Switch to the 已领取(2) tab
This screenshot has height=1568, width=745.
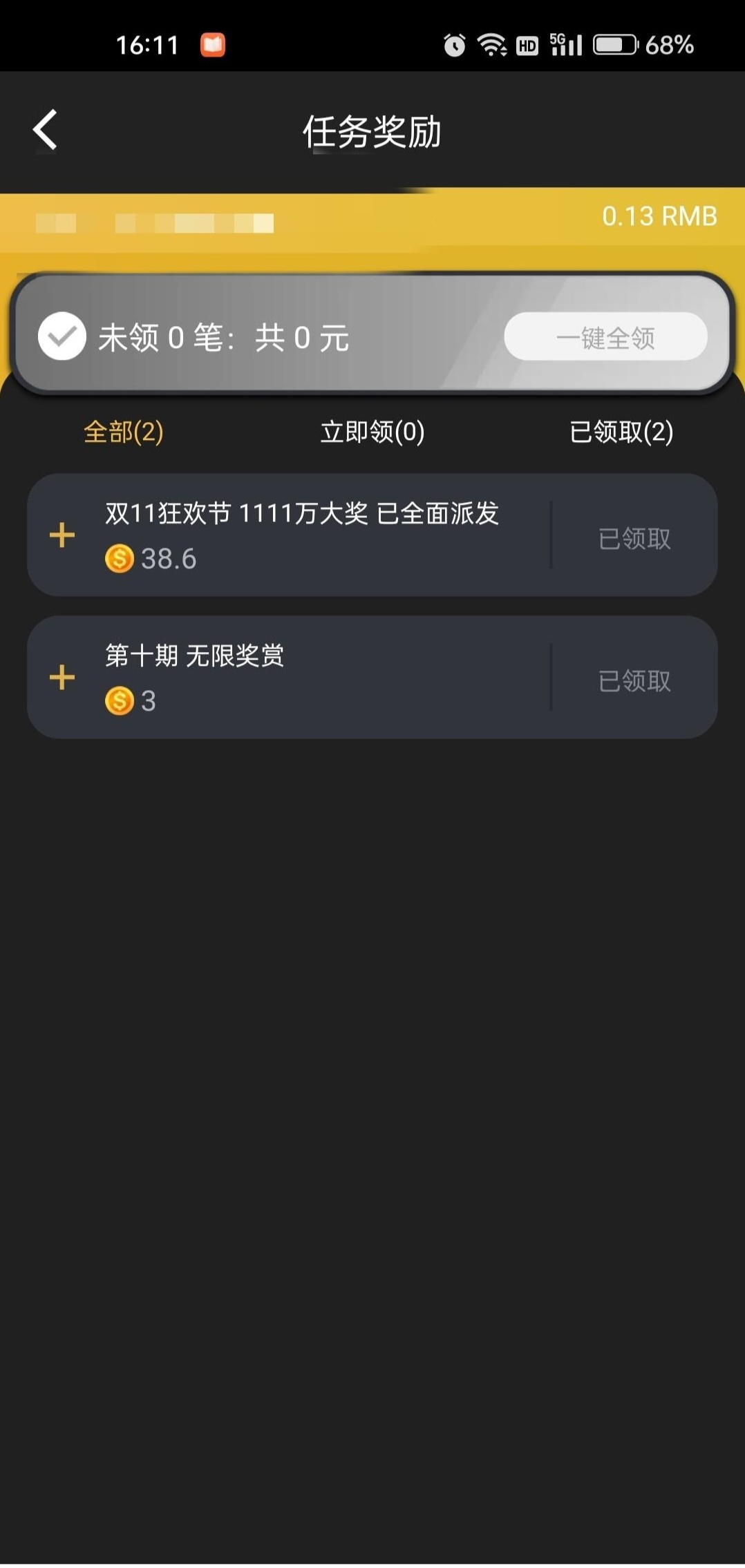click(x=621, y=432)
